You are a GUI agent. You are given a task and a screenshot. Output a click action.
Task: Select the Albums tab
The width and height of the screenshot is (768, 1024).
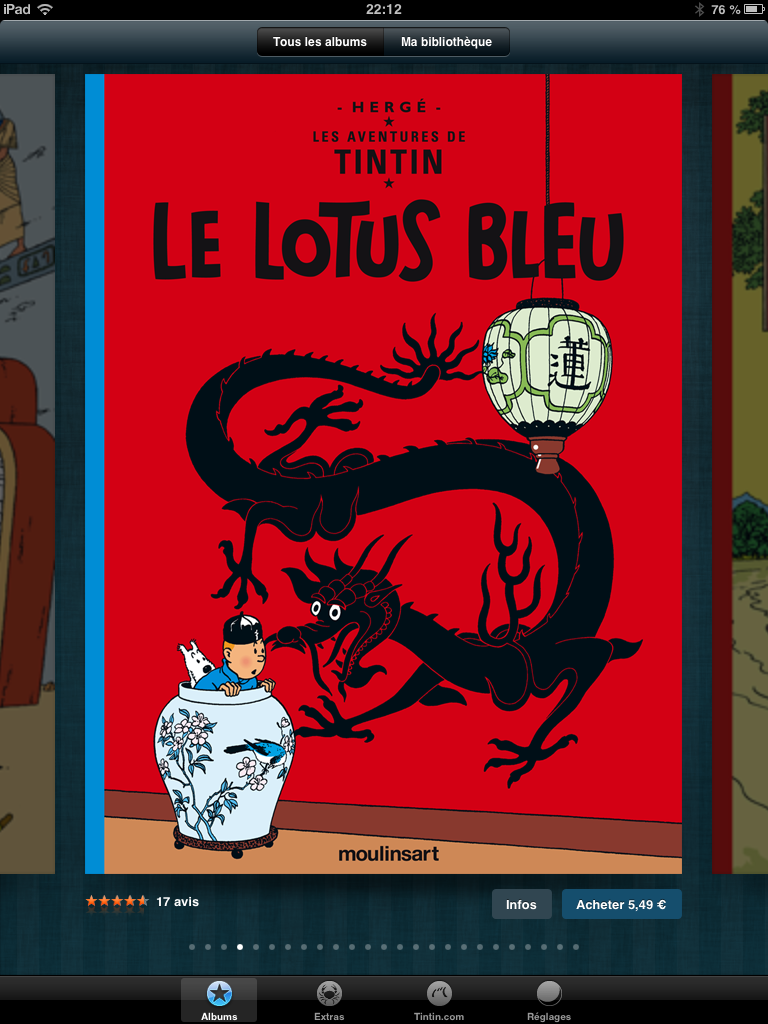pos(219,1000)
